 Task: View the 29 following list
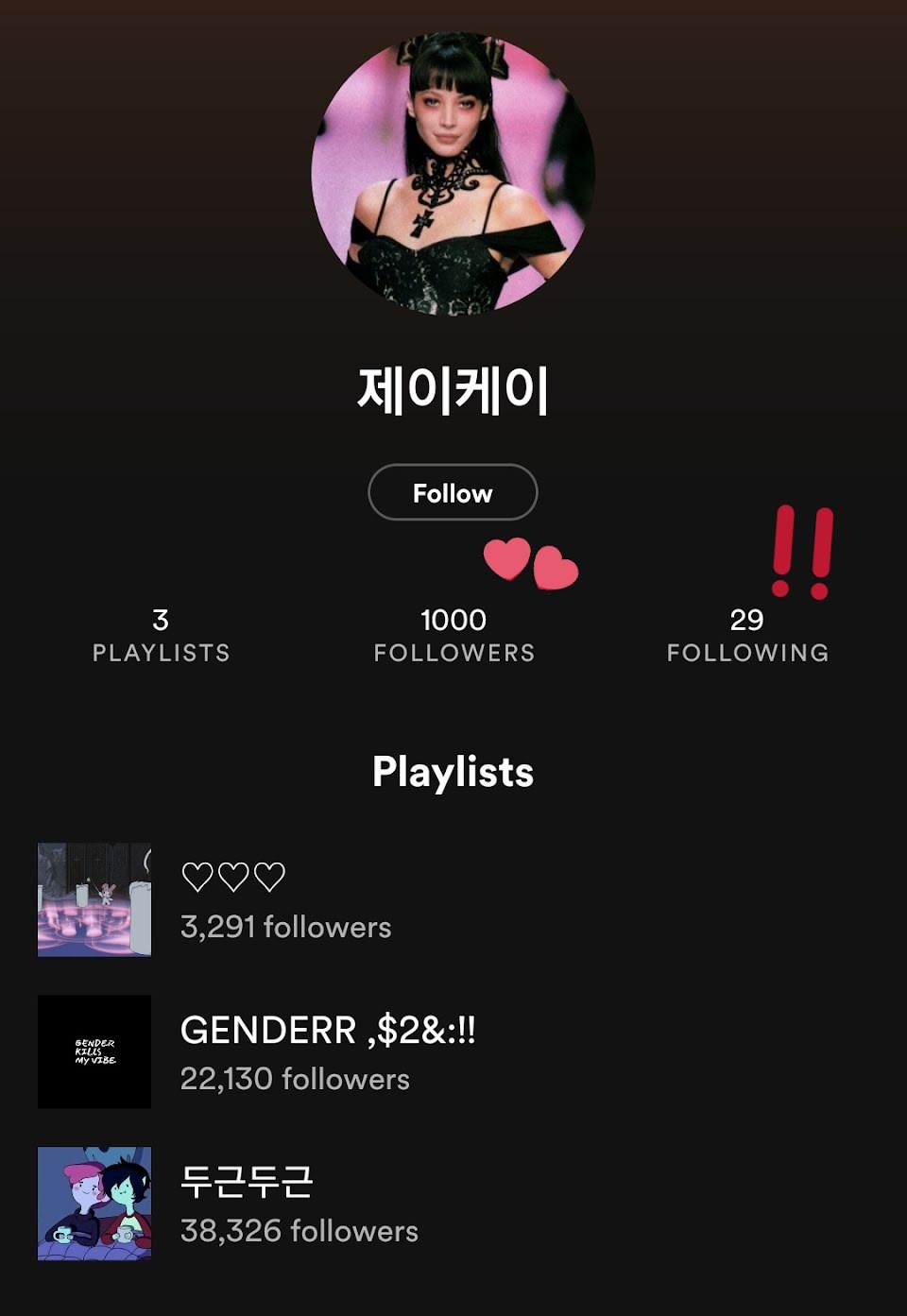pos(747,635)
